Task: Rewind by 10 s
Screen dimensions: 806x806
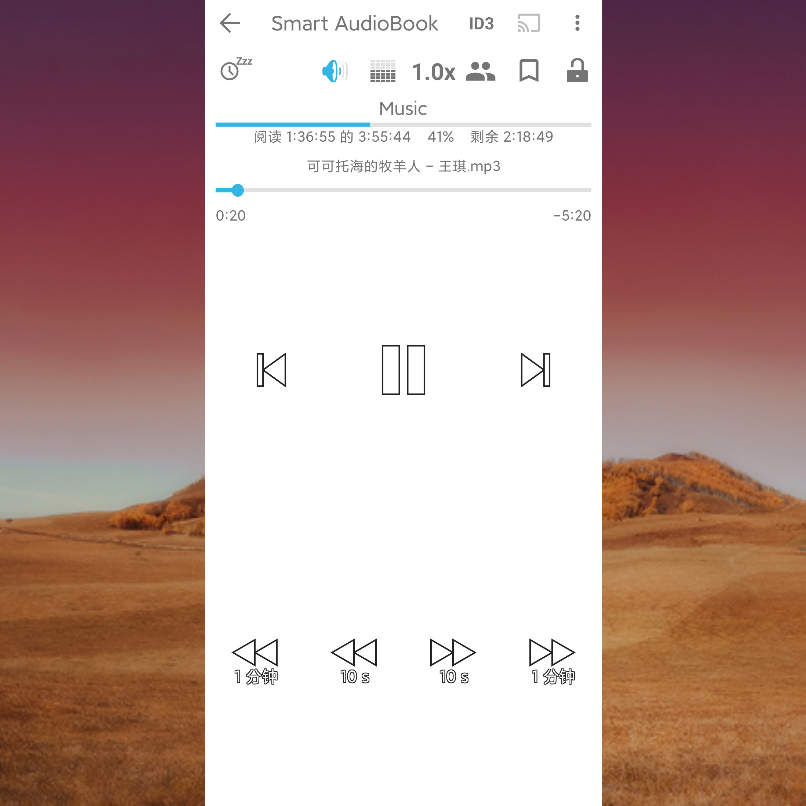Action: point(354,660)
